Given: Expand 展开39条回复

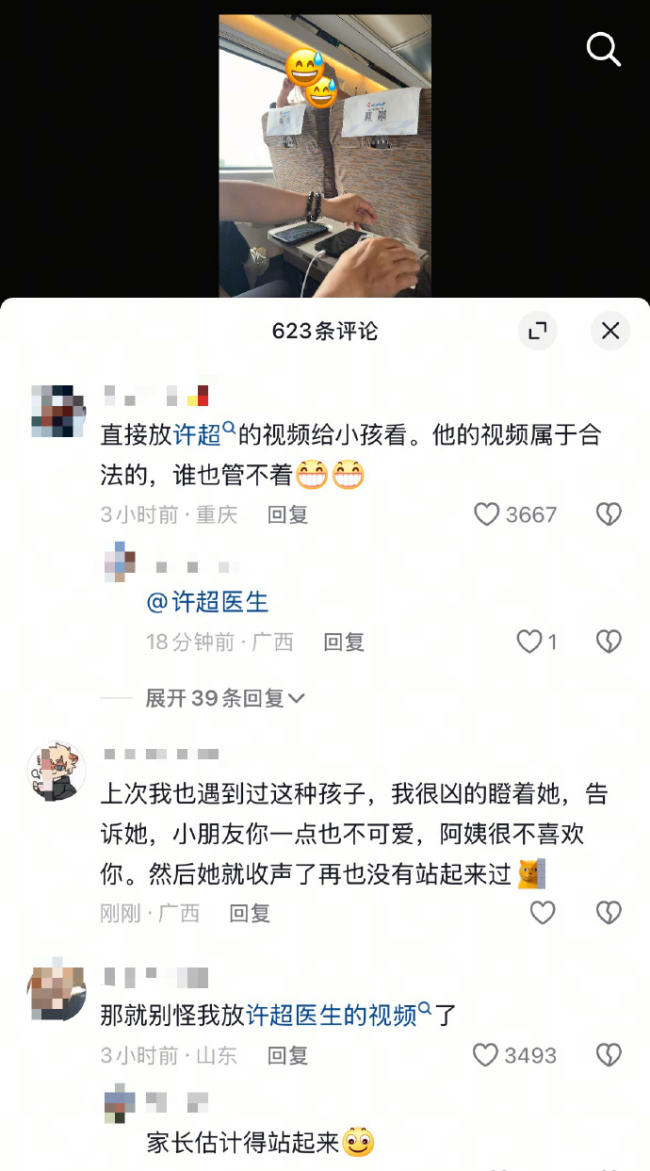Looking at the screenshot, I should [x=225, y=698].
